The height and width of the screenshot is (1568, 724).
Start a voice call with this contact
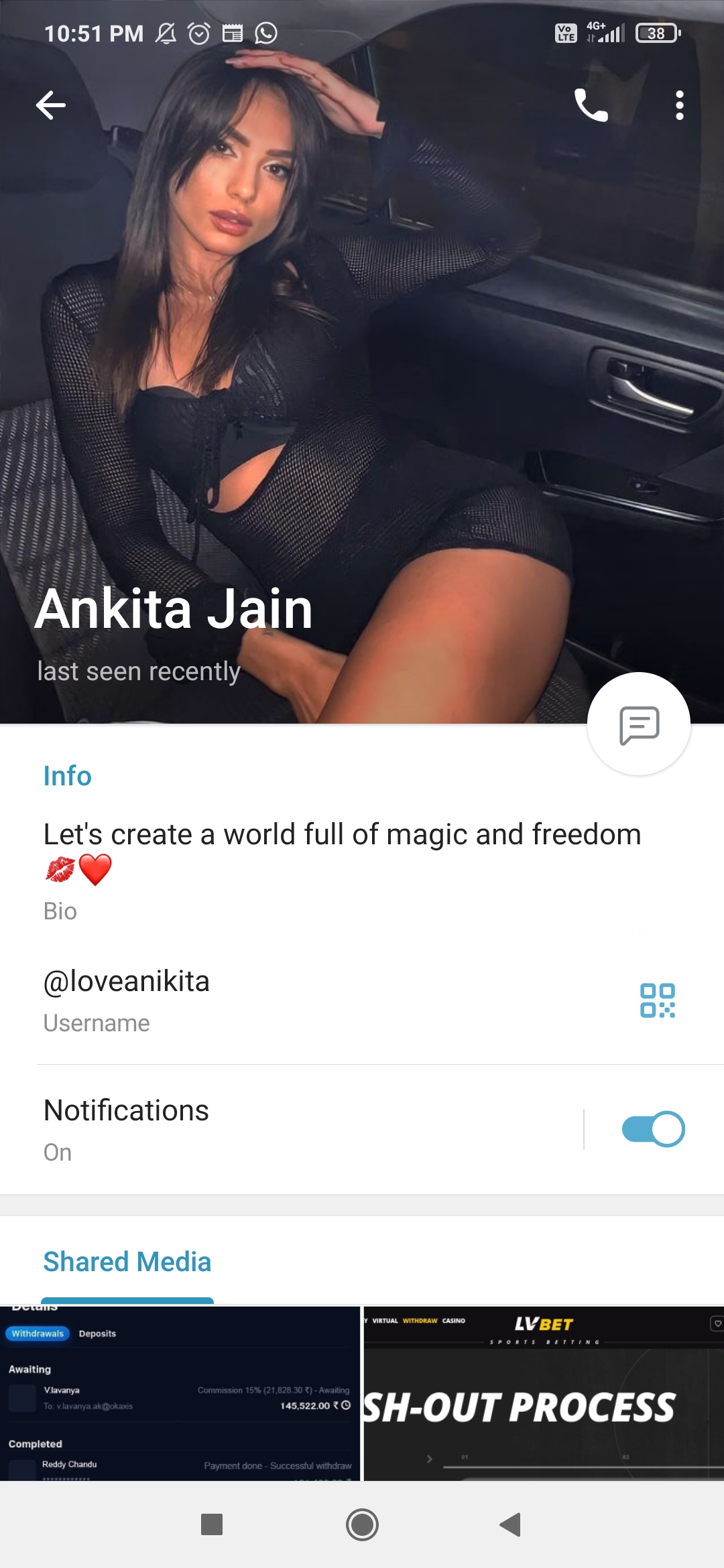[591, 105]
